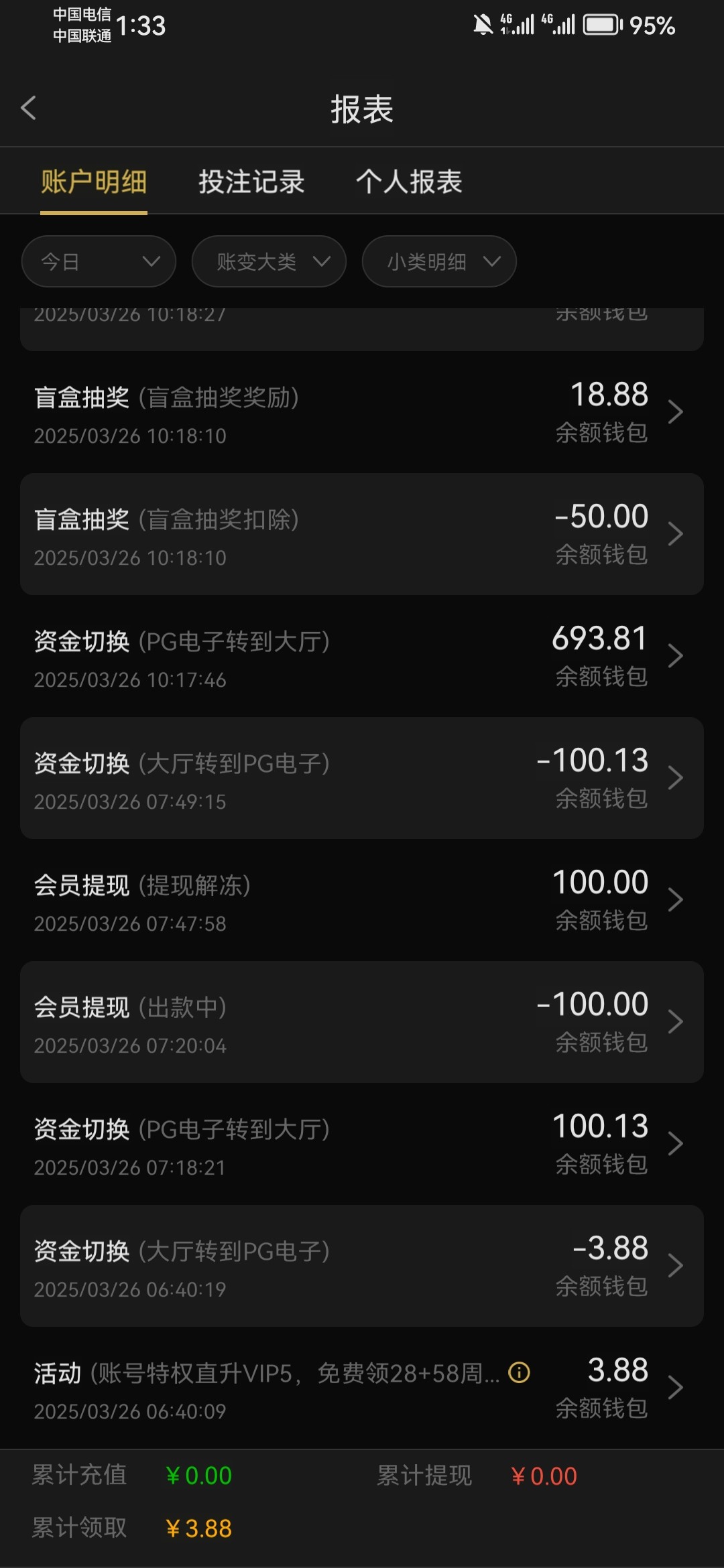Image resolution: width=724 pixels, height=1568 pixels.
Task: Switch to the 个人报表 tab
Action: point(409,182)
